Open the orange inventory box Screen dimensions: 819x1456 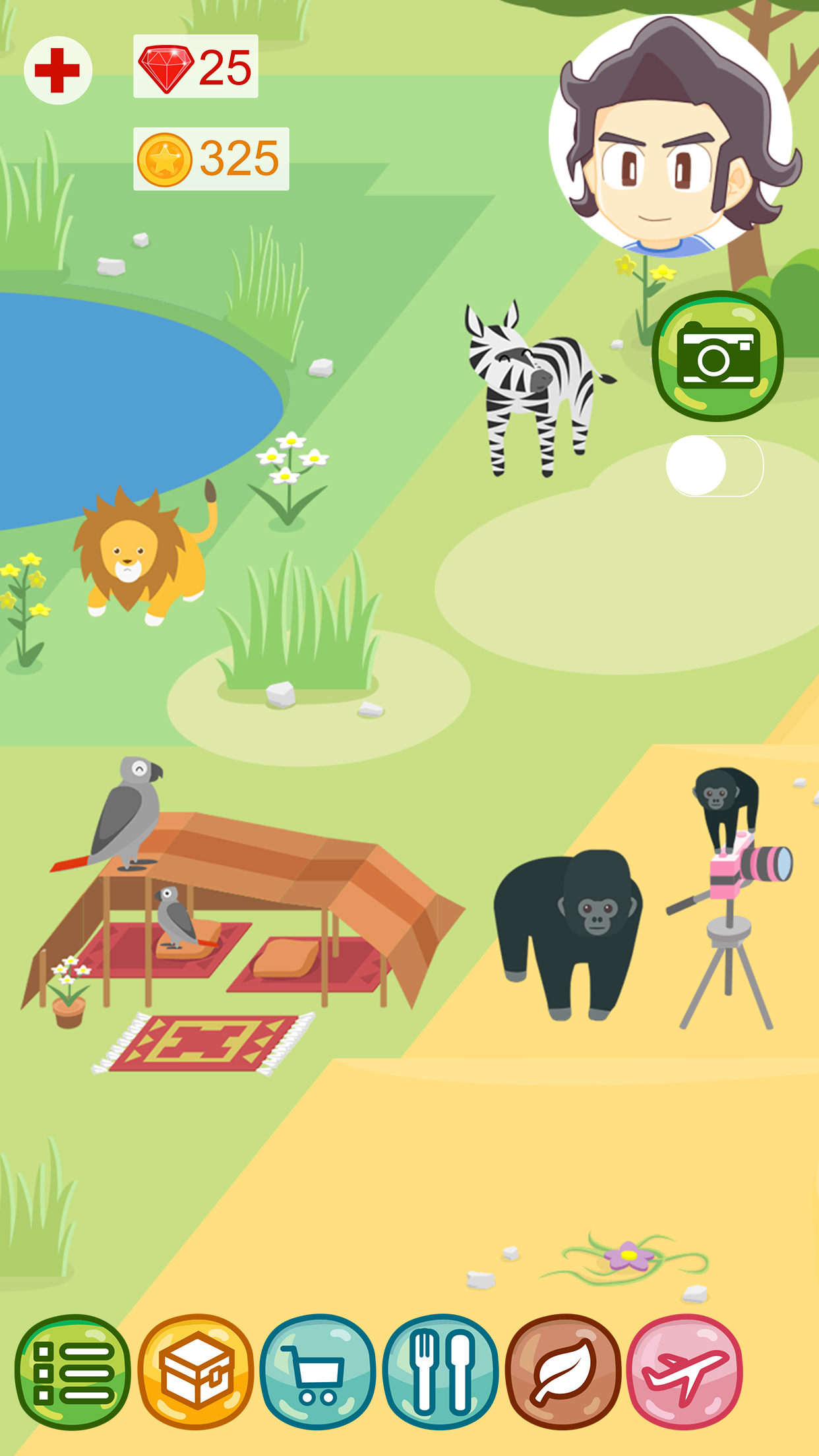point(196,1372)
